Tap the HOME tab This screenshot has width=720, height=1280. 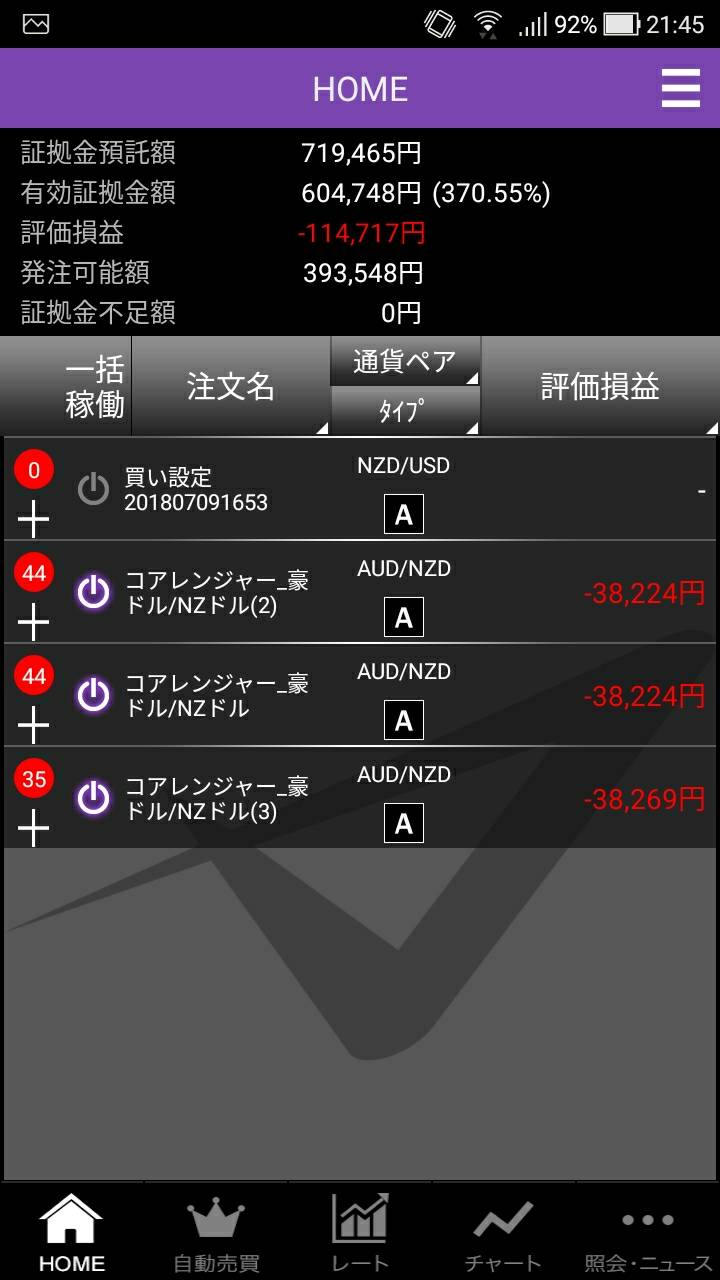click(72, 1234)
